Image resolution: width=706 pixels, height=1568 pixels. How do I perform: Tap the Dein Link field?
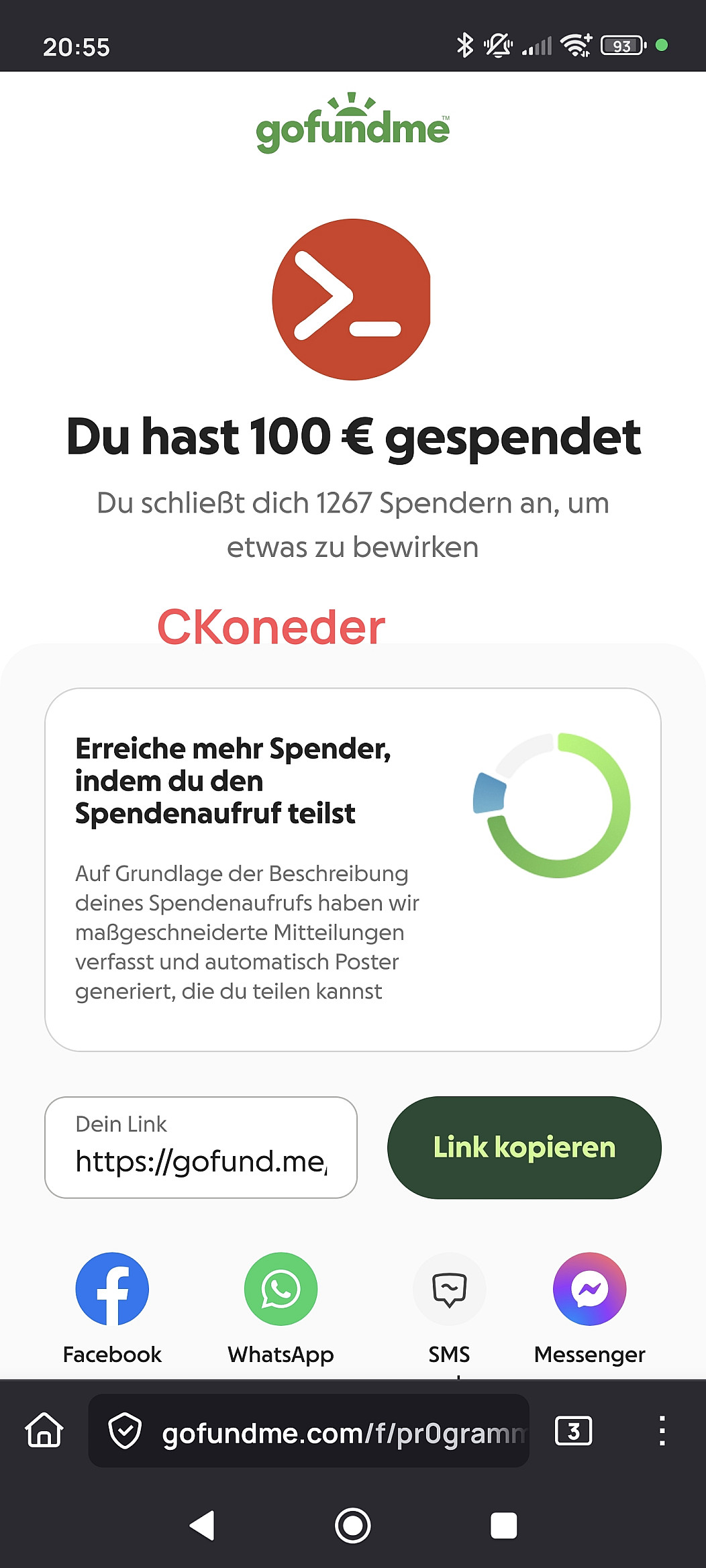pyautogui.click(x=201, y=1147)
